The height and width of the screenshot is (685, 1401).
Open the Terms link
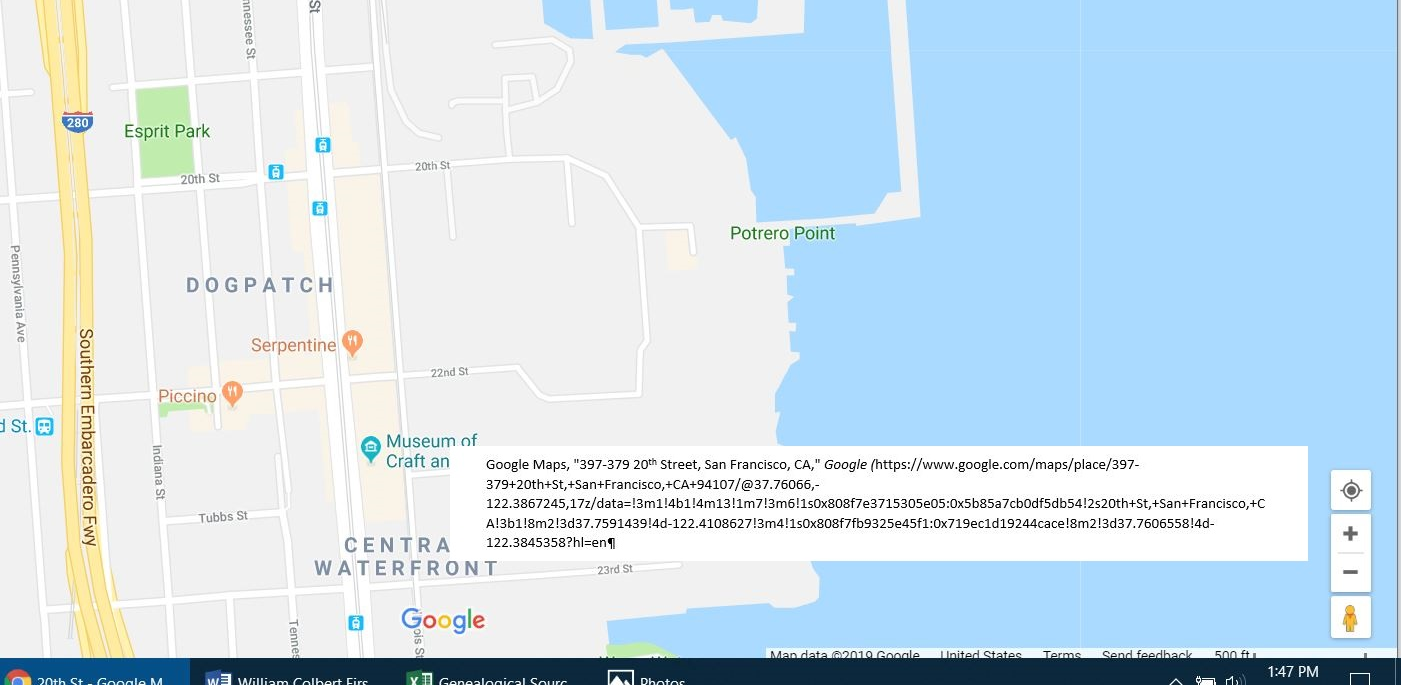click(1061, 656)
